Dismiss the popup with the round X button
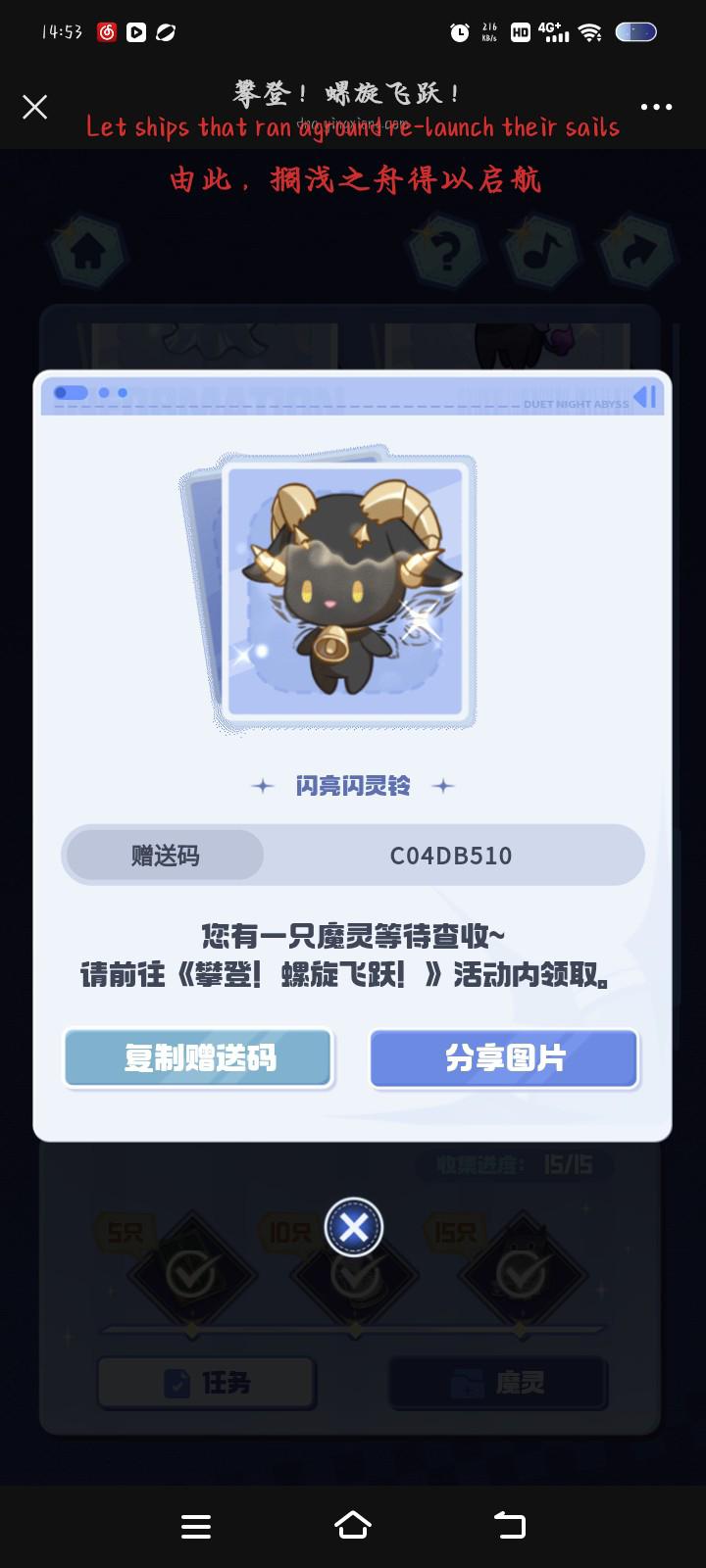Viewport: 706px width, 1568px height. click(x=354, y=1227)
